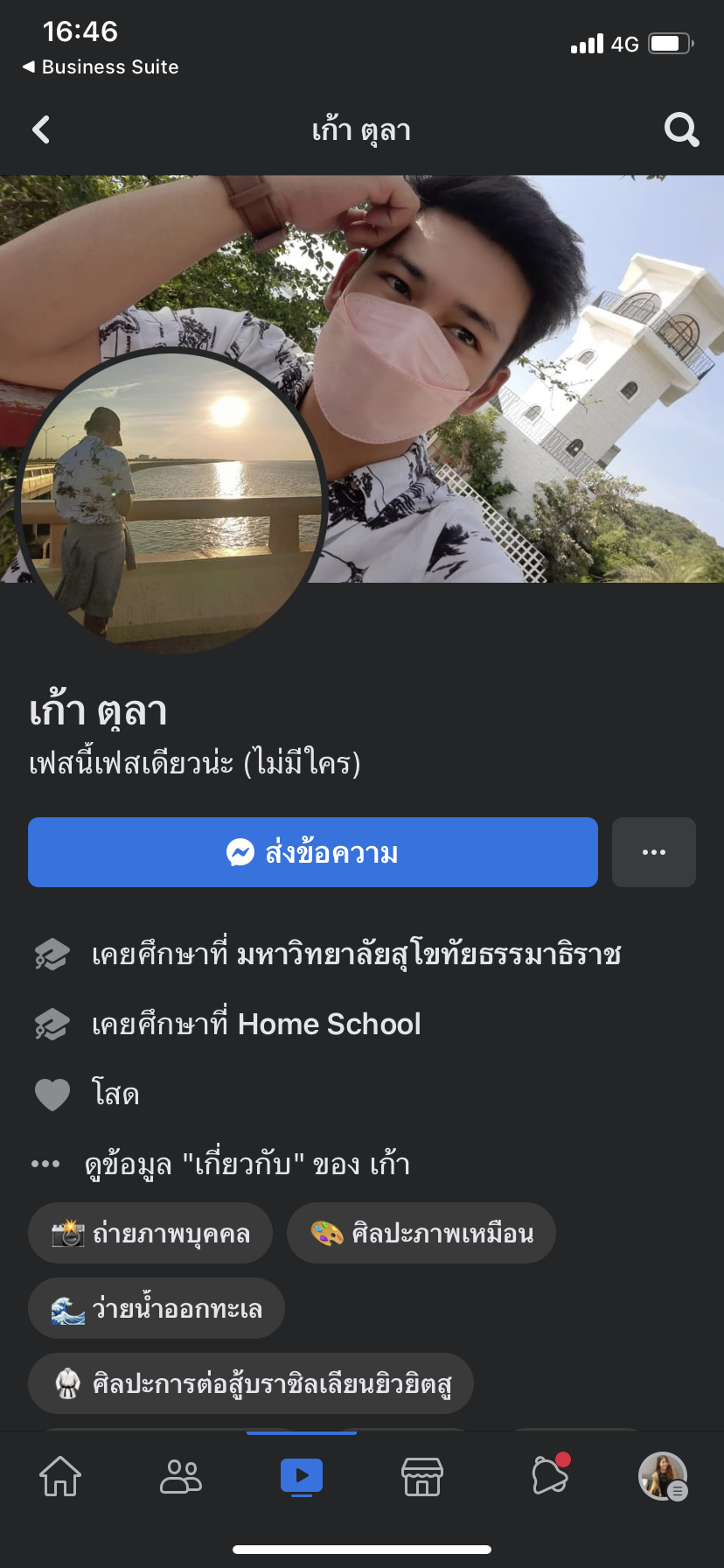Viewport: 724px width, 1568px height.
Task: Return to Business Suite app
Action: tap(101, 67)
